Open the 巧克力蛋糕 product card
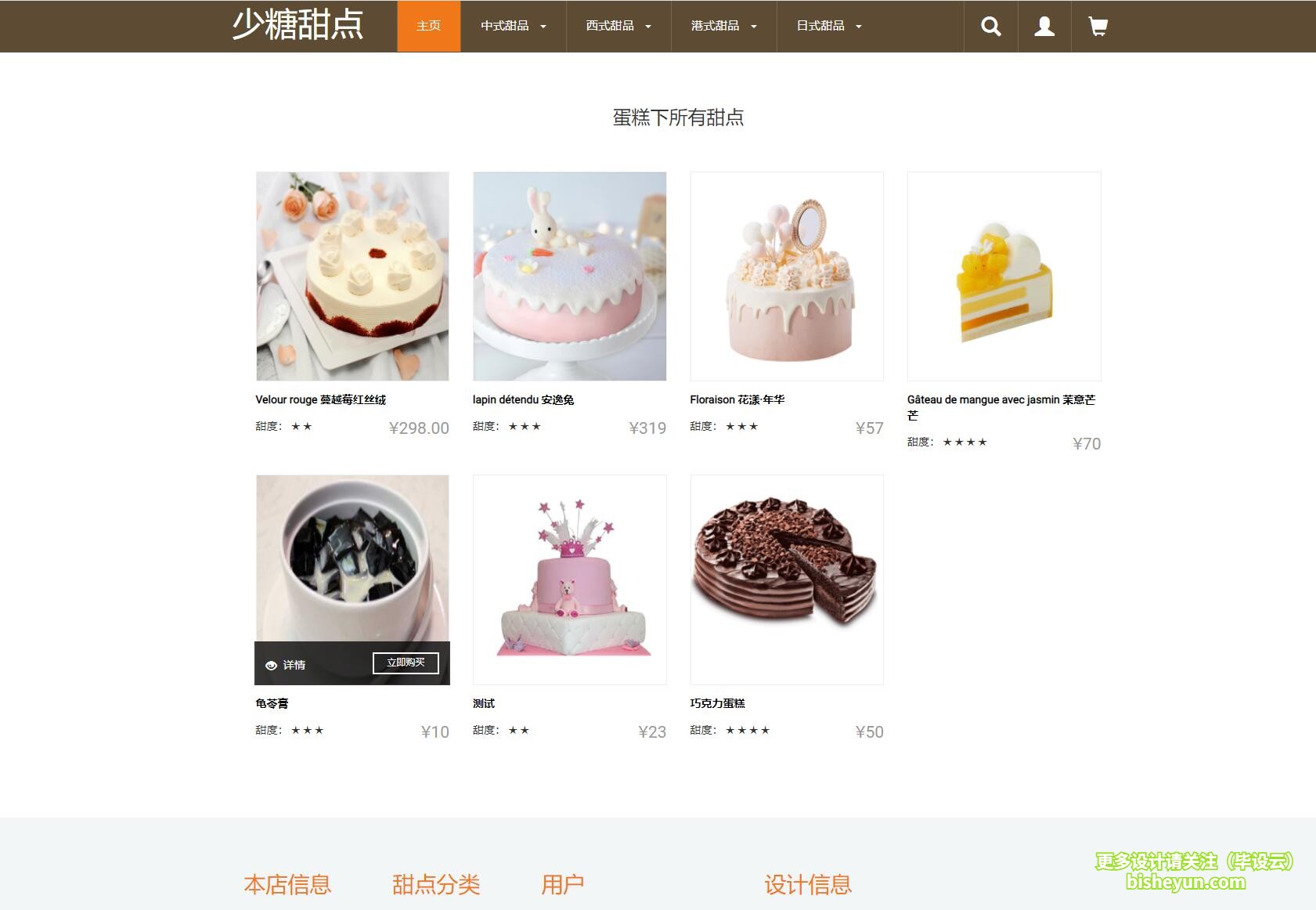This screenshot has height=910, width=1316. click(787, 580)
